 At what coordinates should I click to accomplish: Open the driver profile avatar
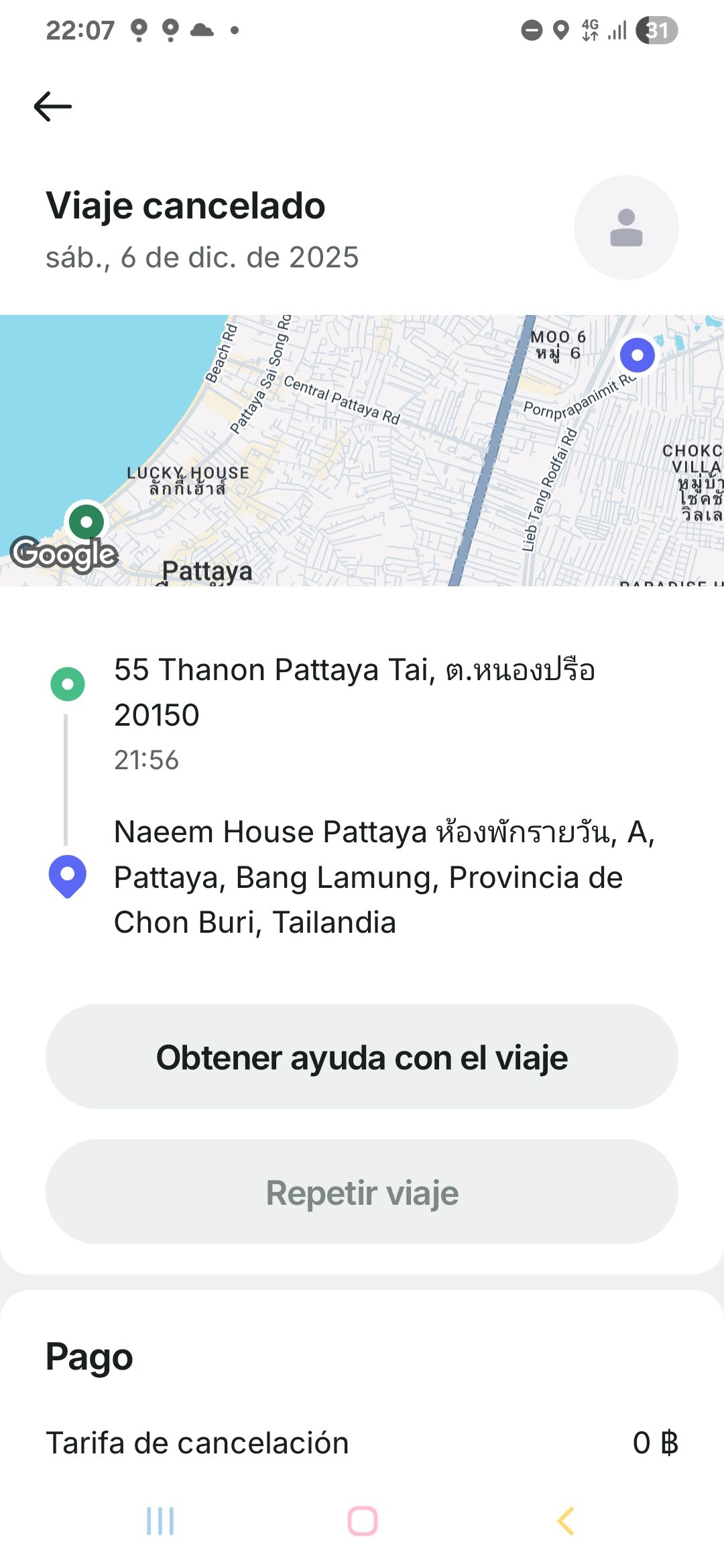click(x=626, y=228)
